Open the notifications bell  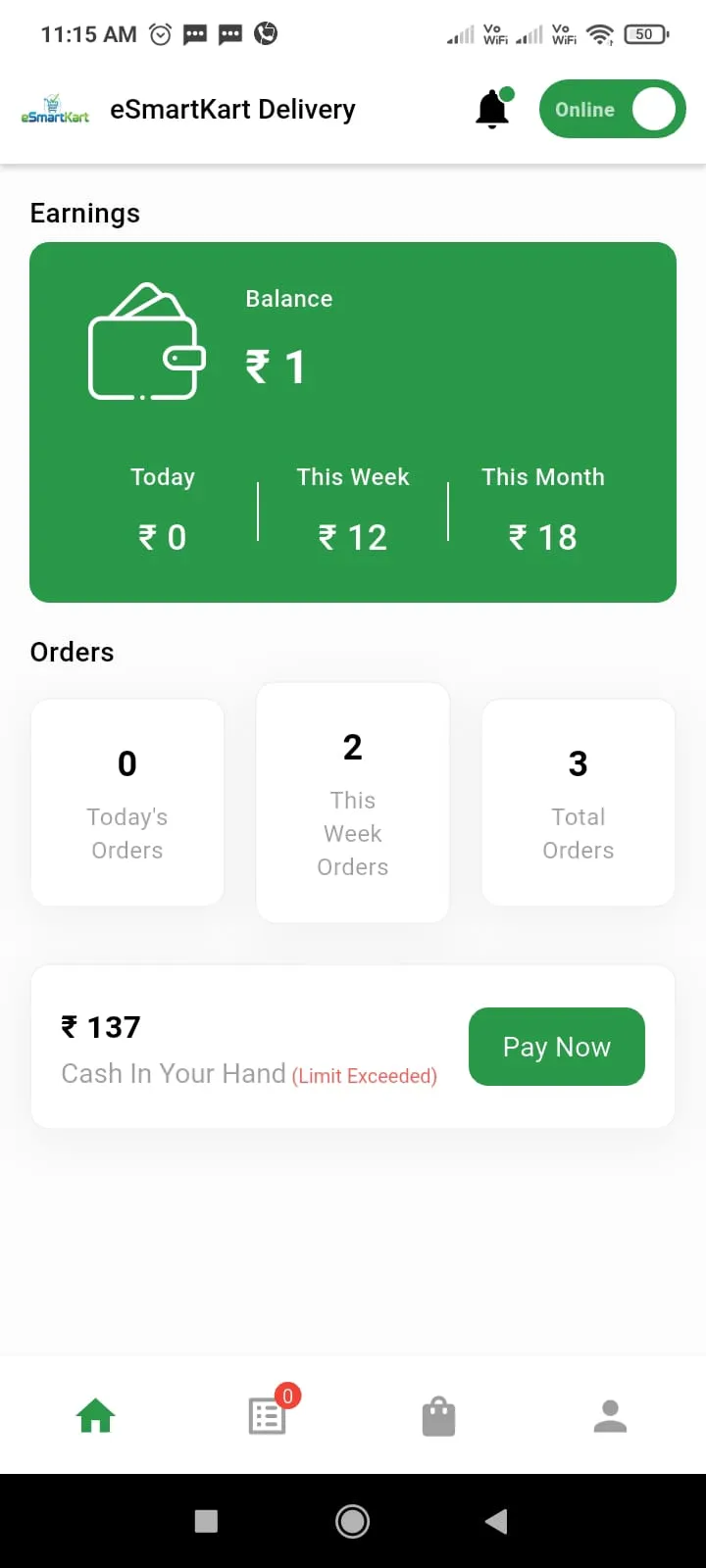(492, 110)
